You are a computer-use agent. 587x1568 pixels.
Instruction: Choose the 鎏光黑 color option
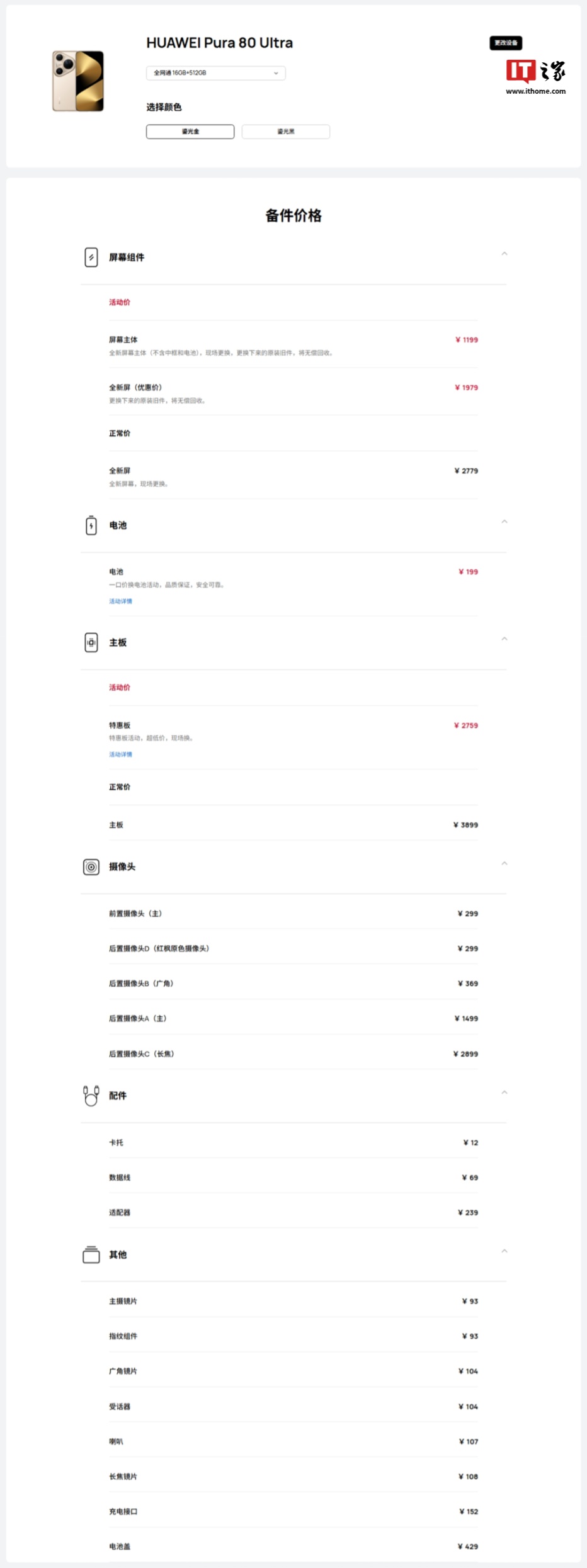[286, 132]
